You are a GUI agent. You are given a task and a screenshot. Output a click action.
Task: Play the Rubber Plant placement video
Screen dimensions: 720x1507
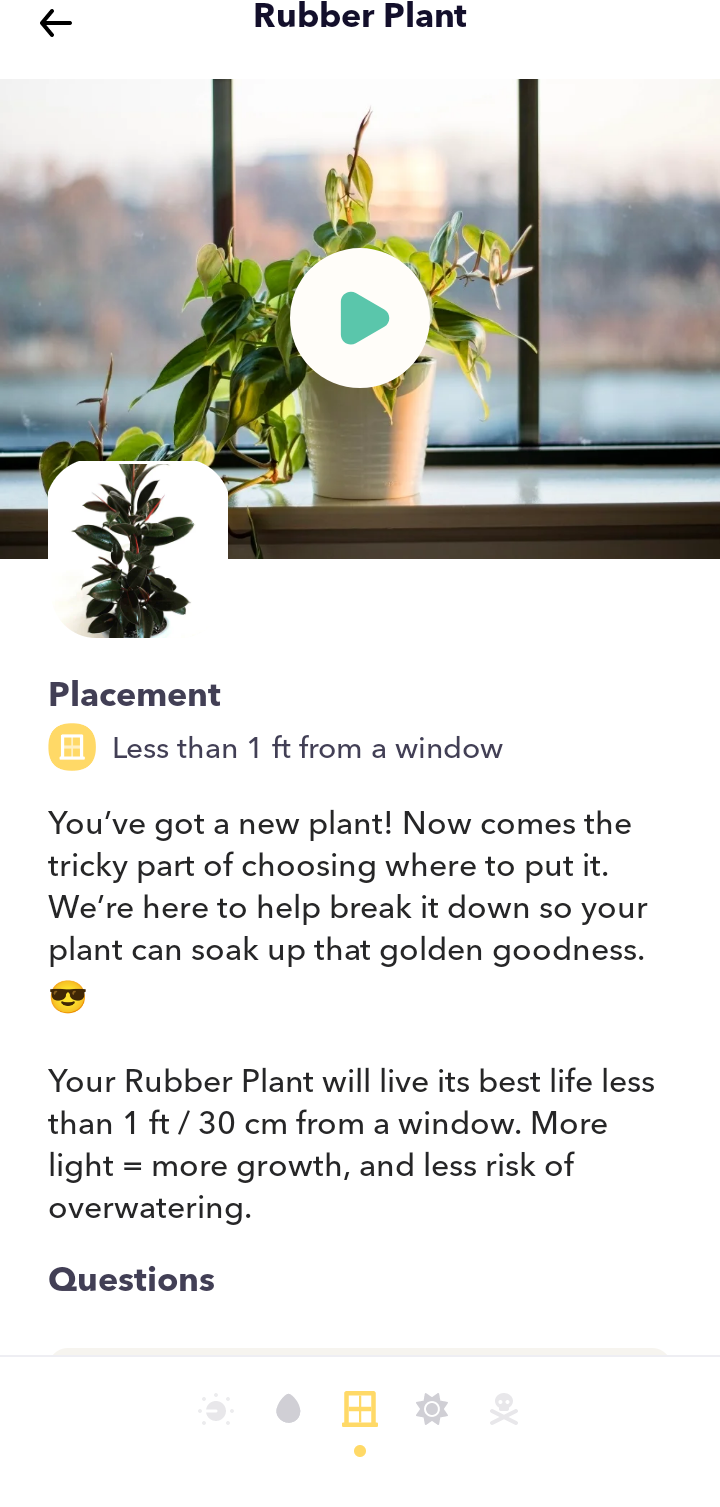[360, 318]
